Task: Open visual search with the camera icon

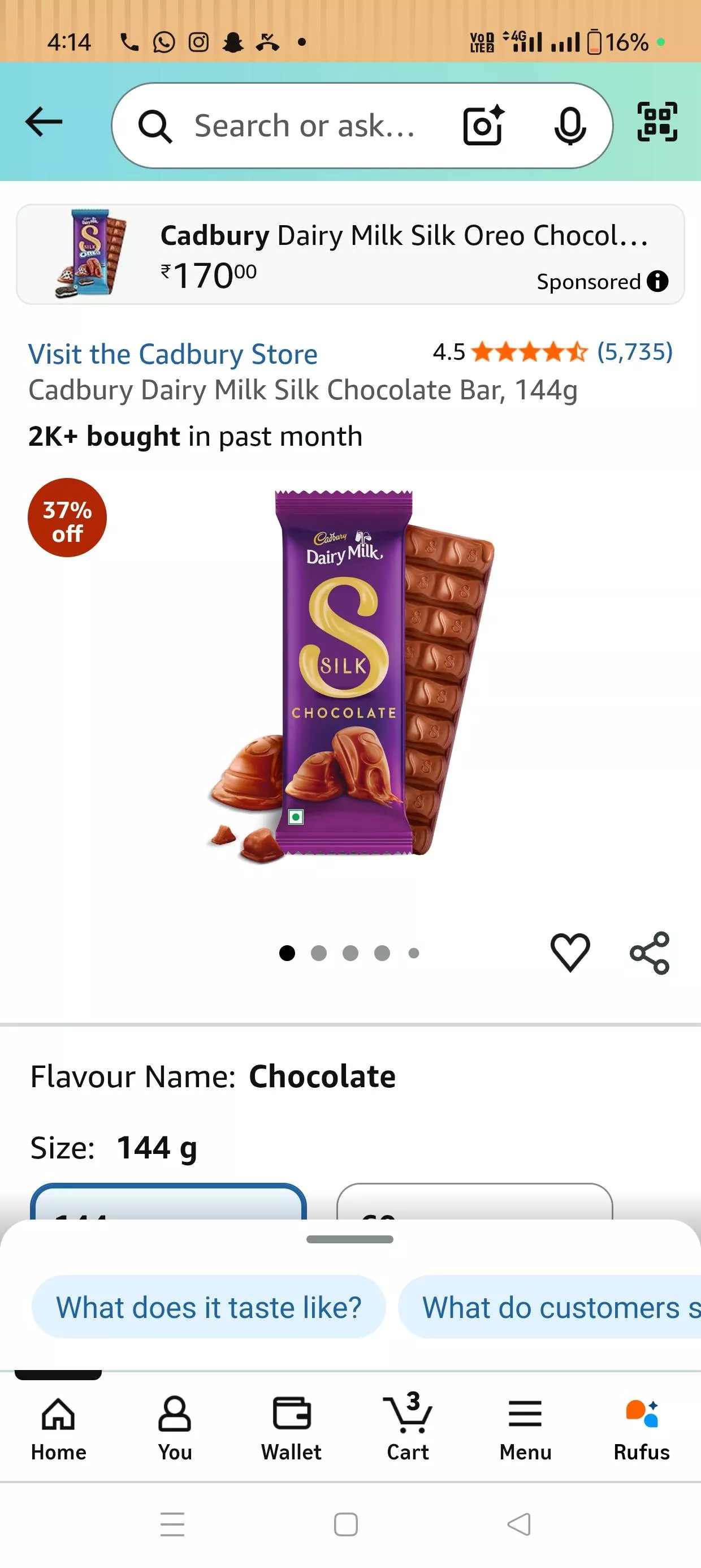Action: coord(483,125)
